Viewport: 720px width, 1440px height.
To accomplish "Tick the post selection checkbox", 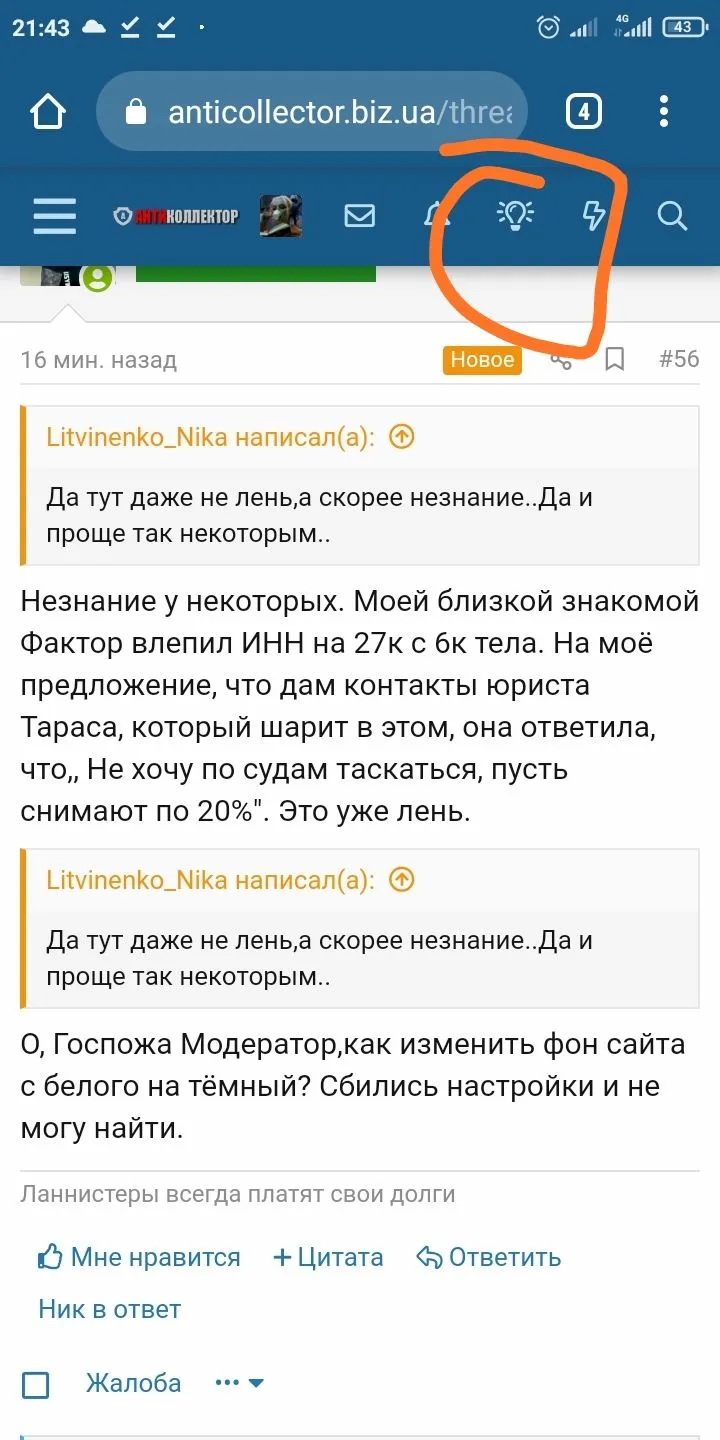I will coord(36,1385).
